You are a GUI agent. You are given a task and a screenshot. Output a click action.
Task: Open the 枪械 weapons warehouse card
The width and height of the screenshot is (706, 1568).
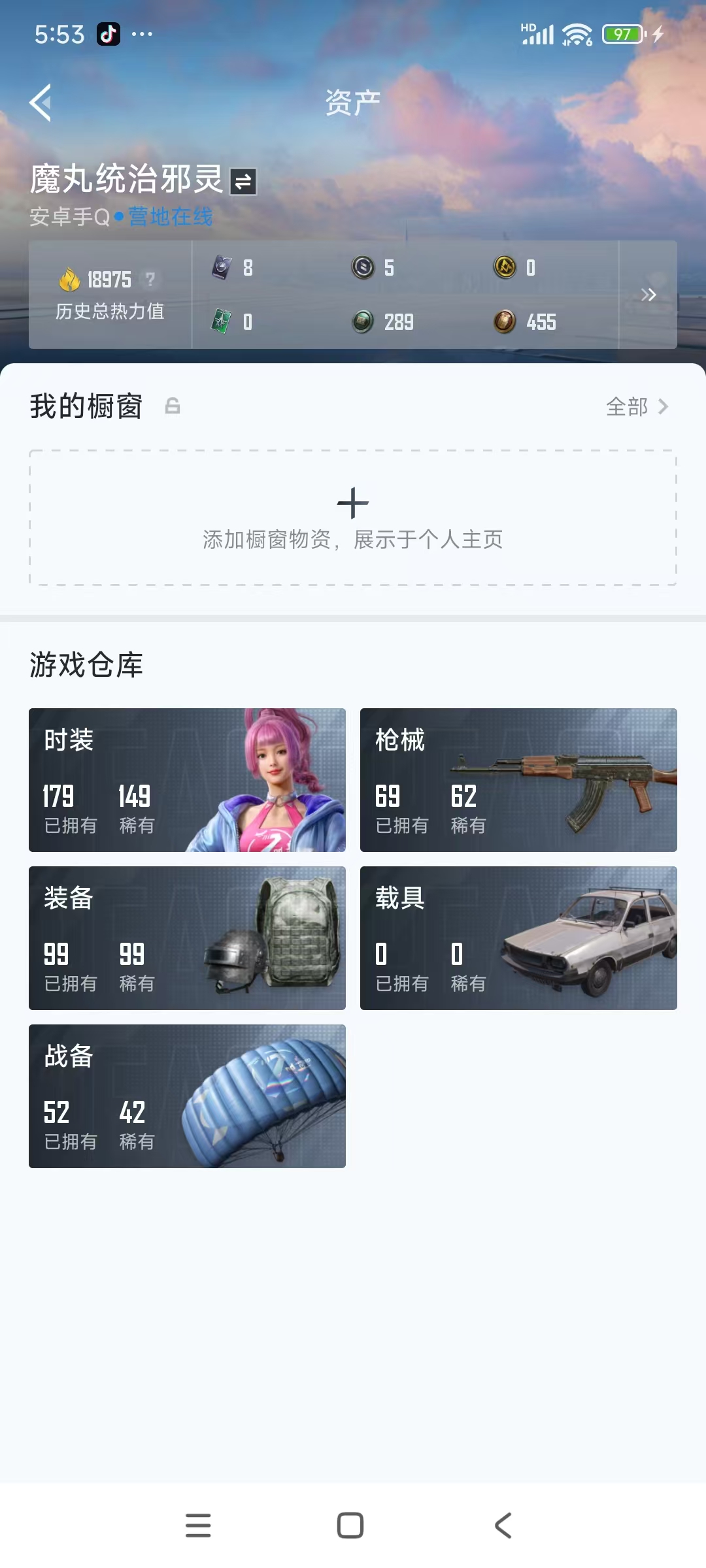(x=518, y=779)
